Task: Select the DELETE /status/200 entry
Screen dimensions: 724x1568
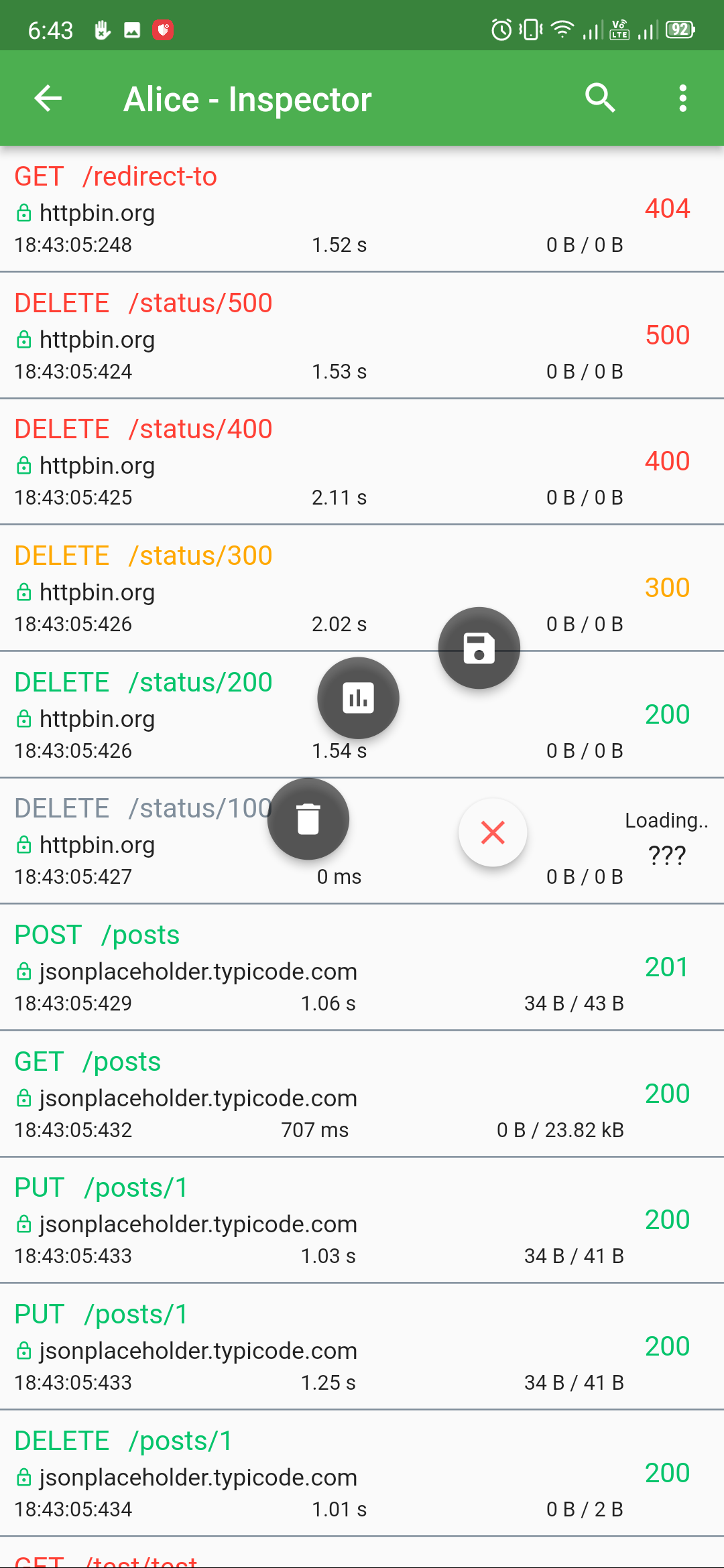Action: pos(362,714)
